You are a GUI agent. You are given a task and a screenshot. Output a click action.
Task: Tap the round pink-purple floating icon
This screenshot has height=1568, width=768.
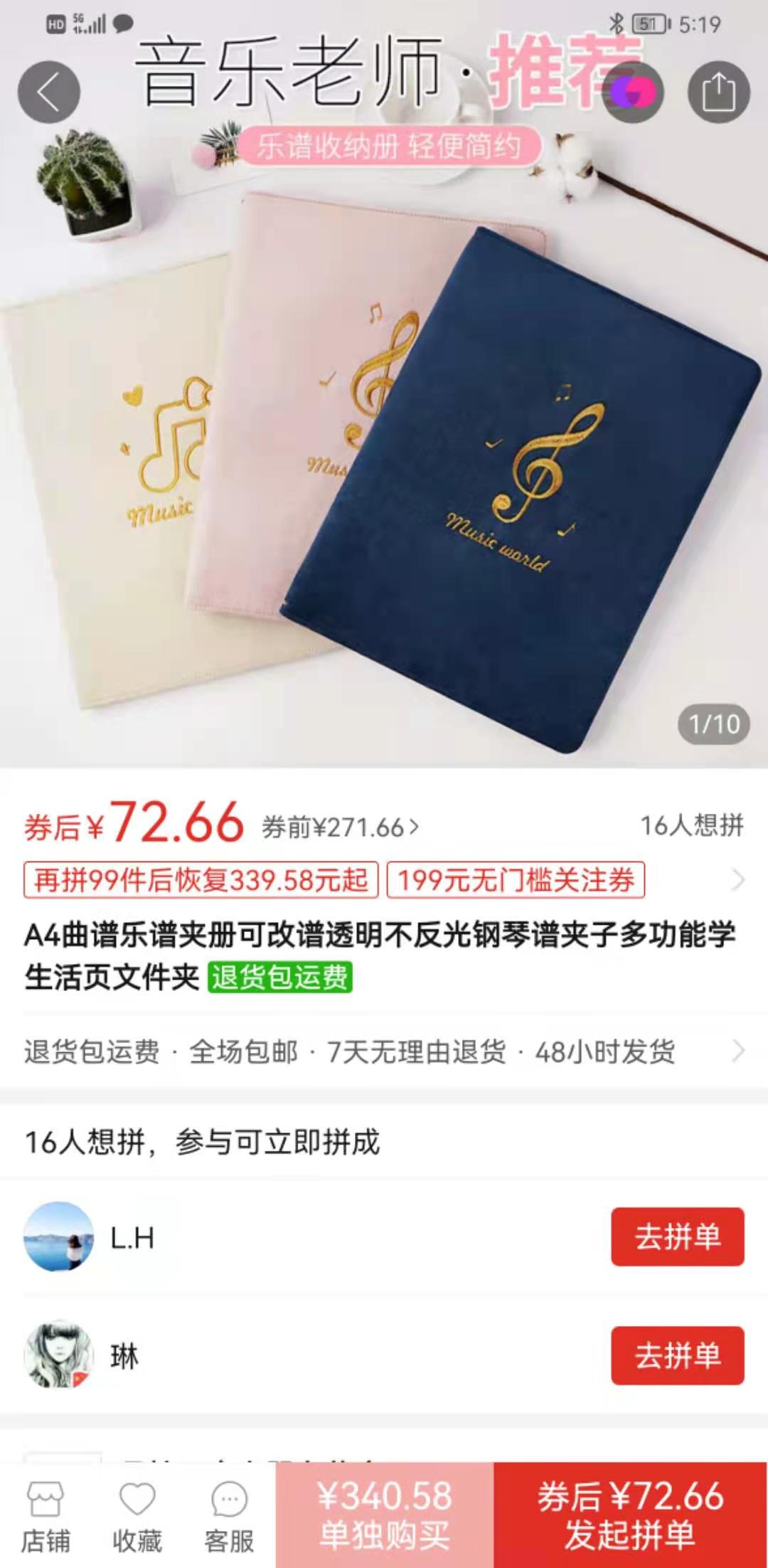tap(632, 92)
